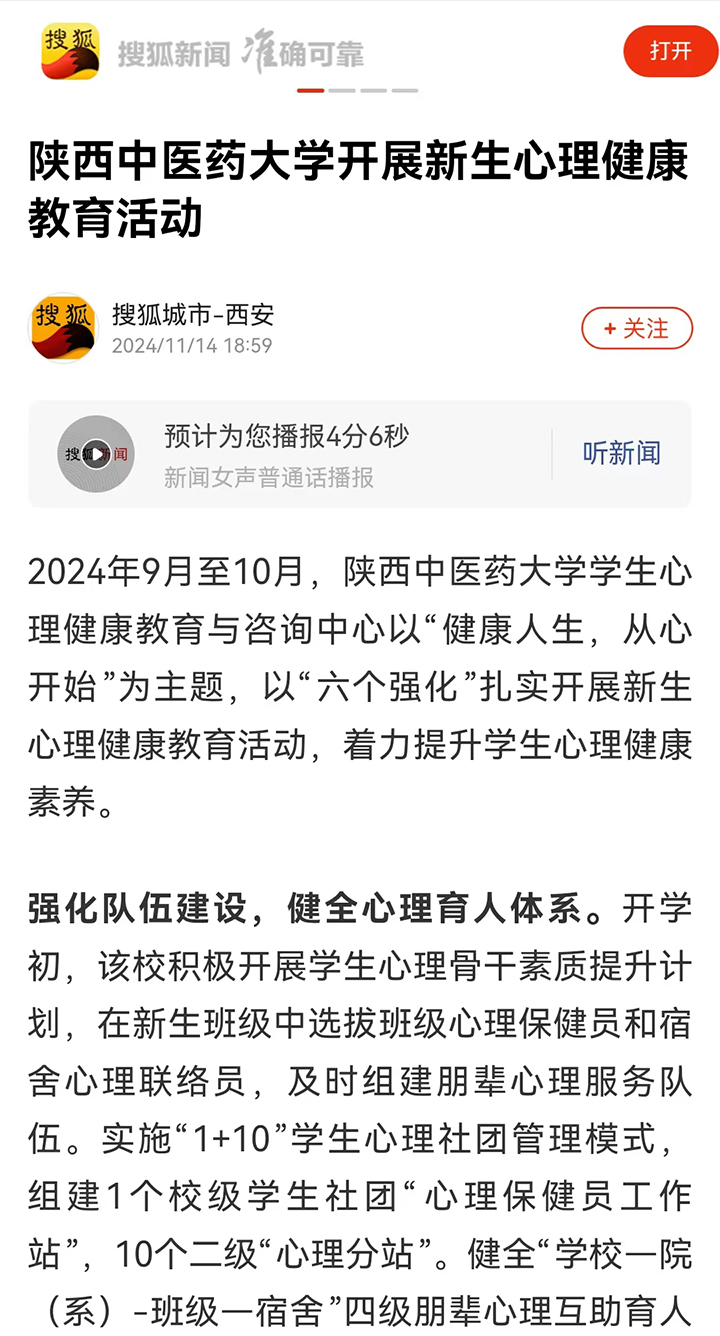Open 搜狐城市-西安 author profile
This screenshot has height=1336, width=720.
click(x=193, y=316)
